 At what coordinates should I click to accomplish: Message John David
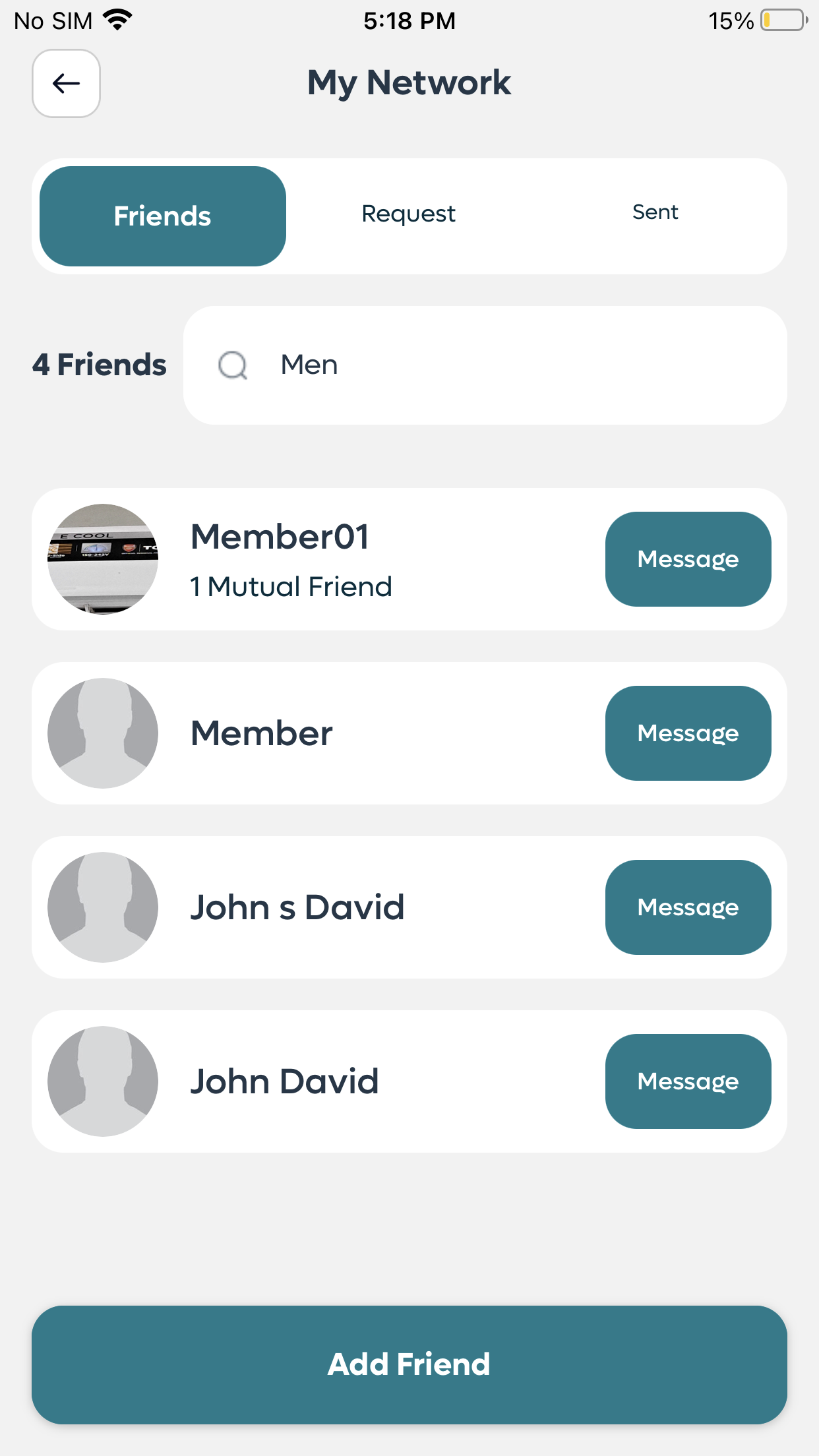click(688, 1081)
